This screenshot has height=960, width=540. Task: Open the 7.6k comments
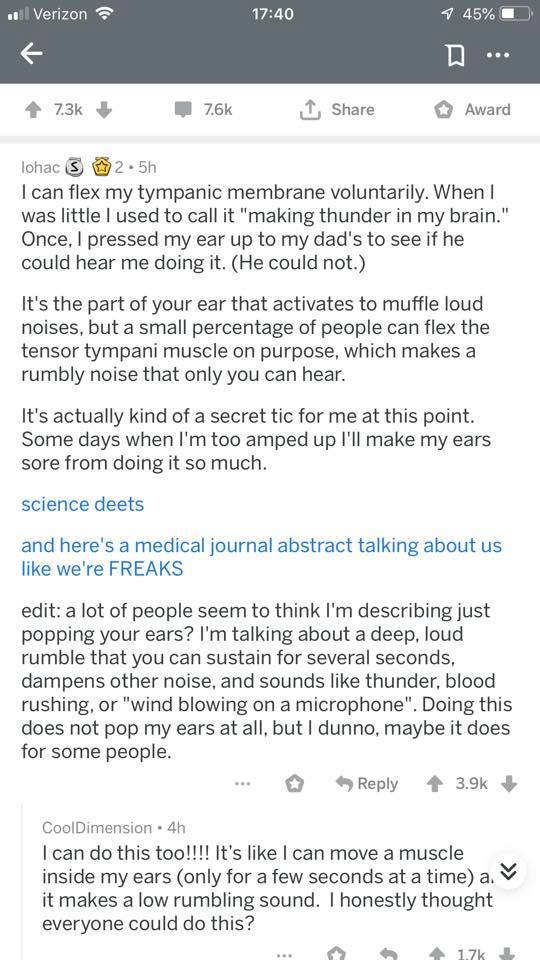pos(203,110)
